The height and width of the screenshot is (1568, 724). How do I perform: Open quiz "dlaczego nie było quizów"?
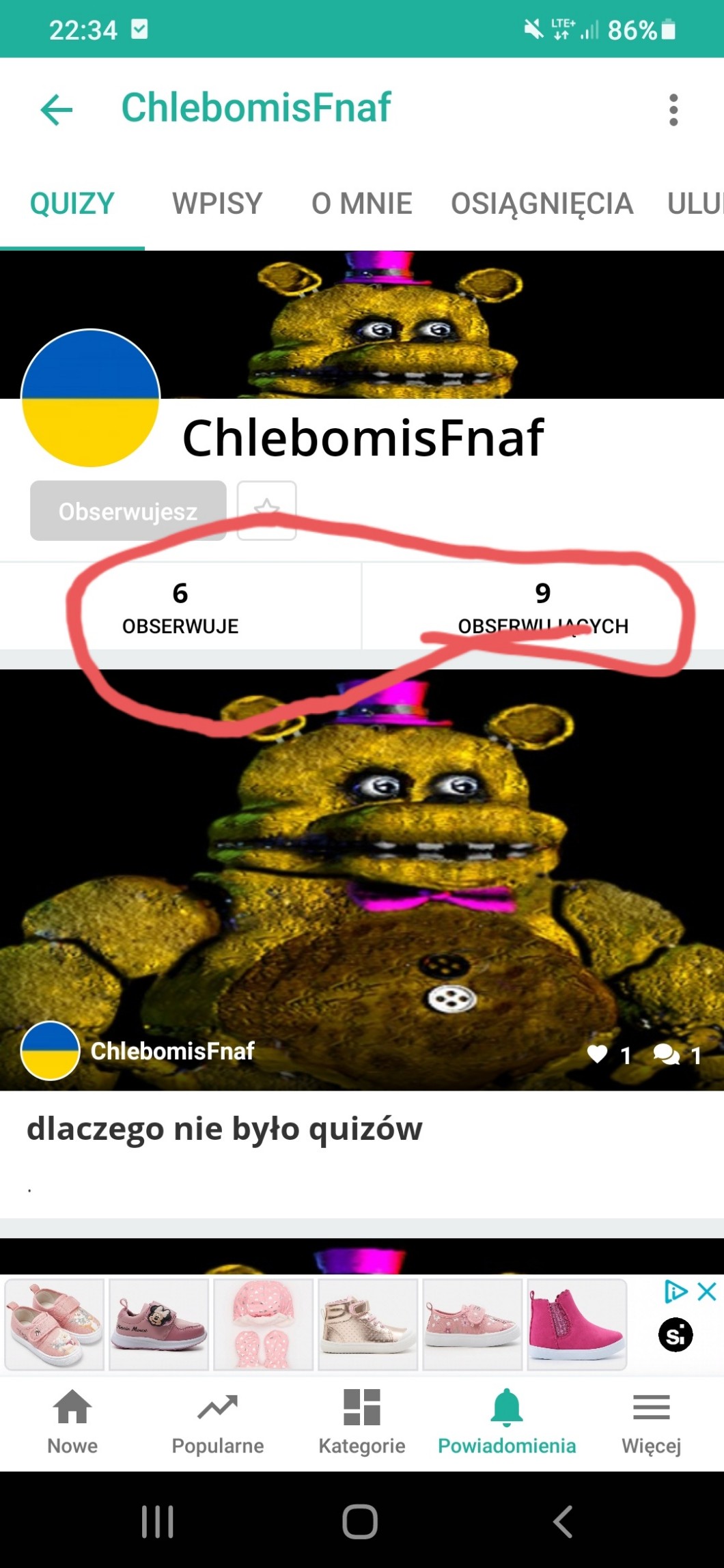tap(224, 1128)
